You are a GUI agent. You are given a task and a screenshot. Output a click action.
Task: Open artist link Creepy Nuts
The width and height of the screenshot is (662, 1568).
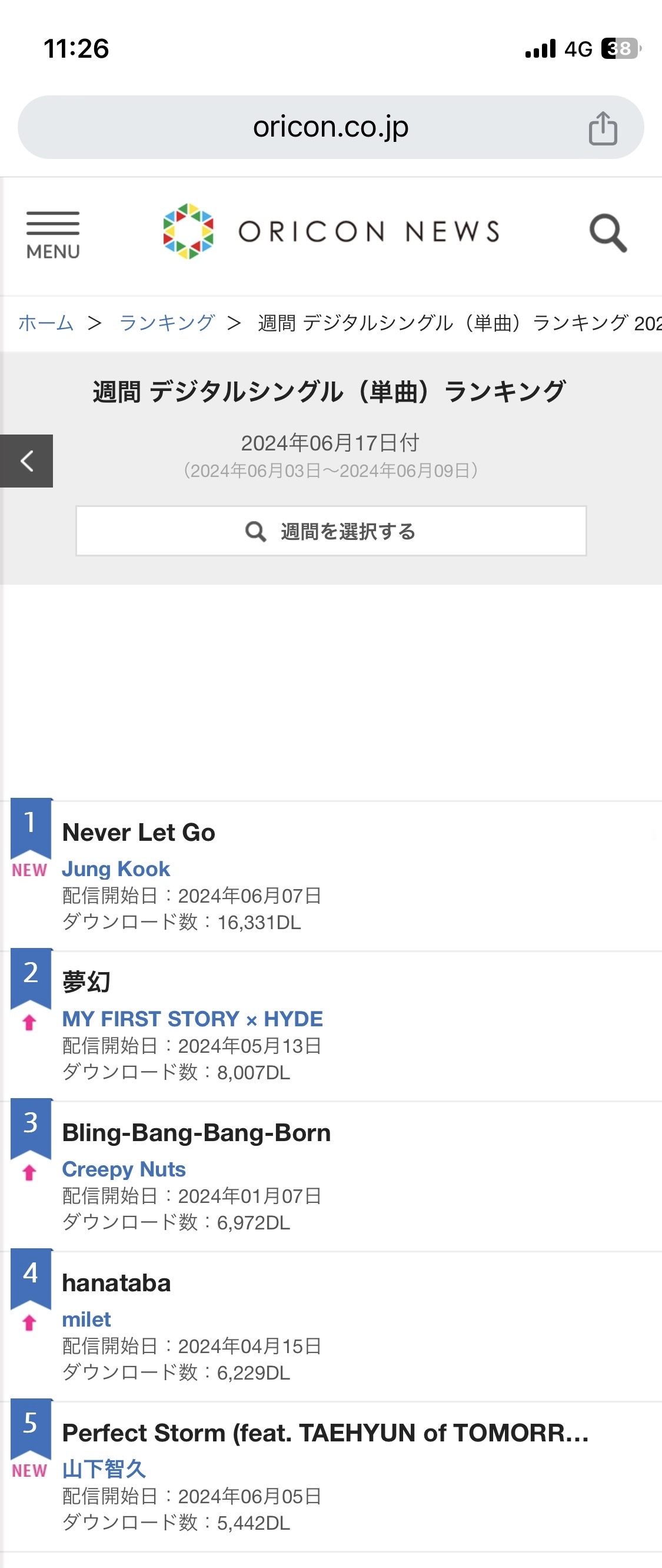pos(124,1169)
